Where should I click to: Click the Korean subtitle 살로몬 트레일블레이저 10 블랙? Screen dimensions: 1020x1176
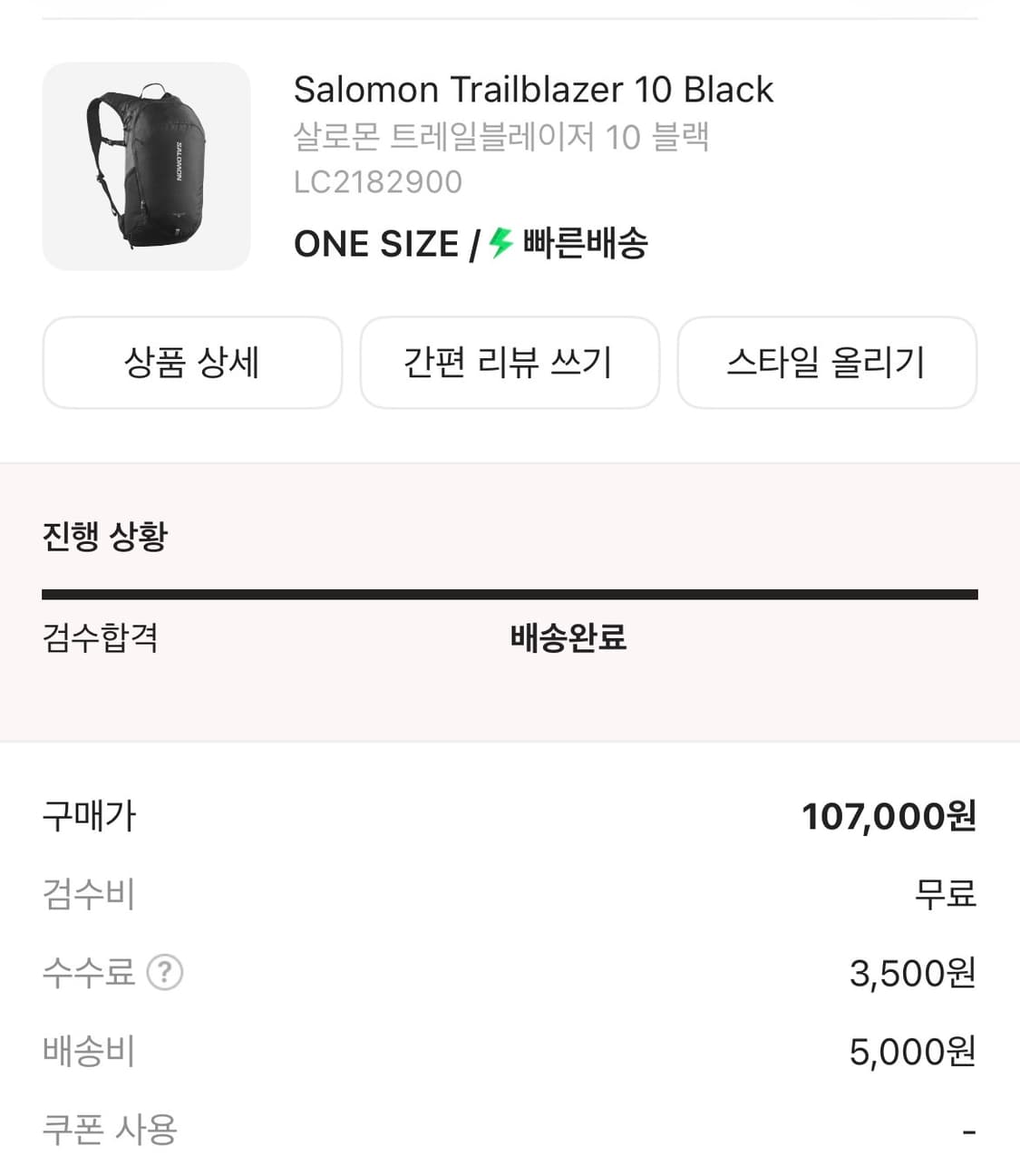click(x=503, y=136)
